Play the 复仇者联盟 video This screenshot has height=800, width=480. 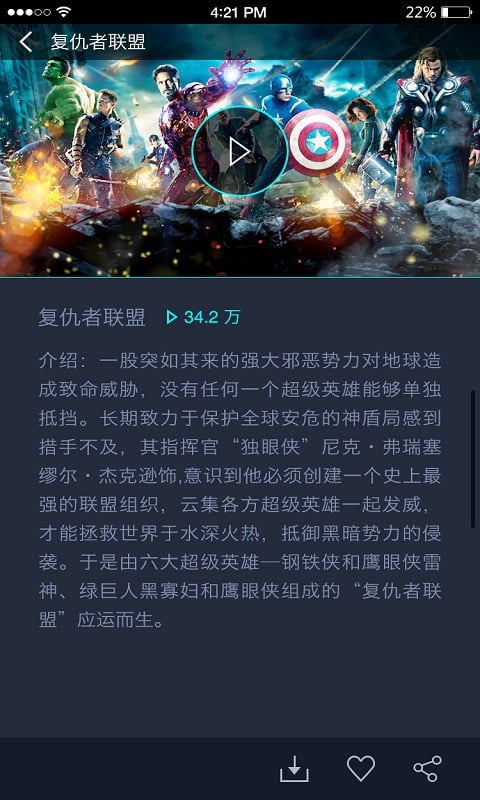pyautogui.click(x=239, y=152)
